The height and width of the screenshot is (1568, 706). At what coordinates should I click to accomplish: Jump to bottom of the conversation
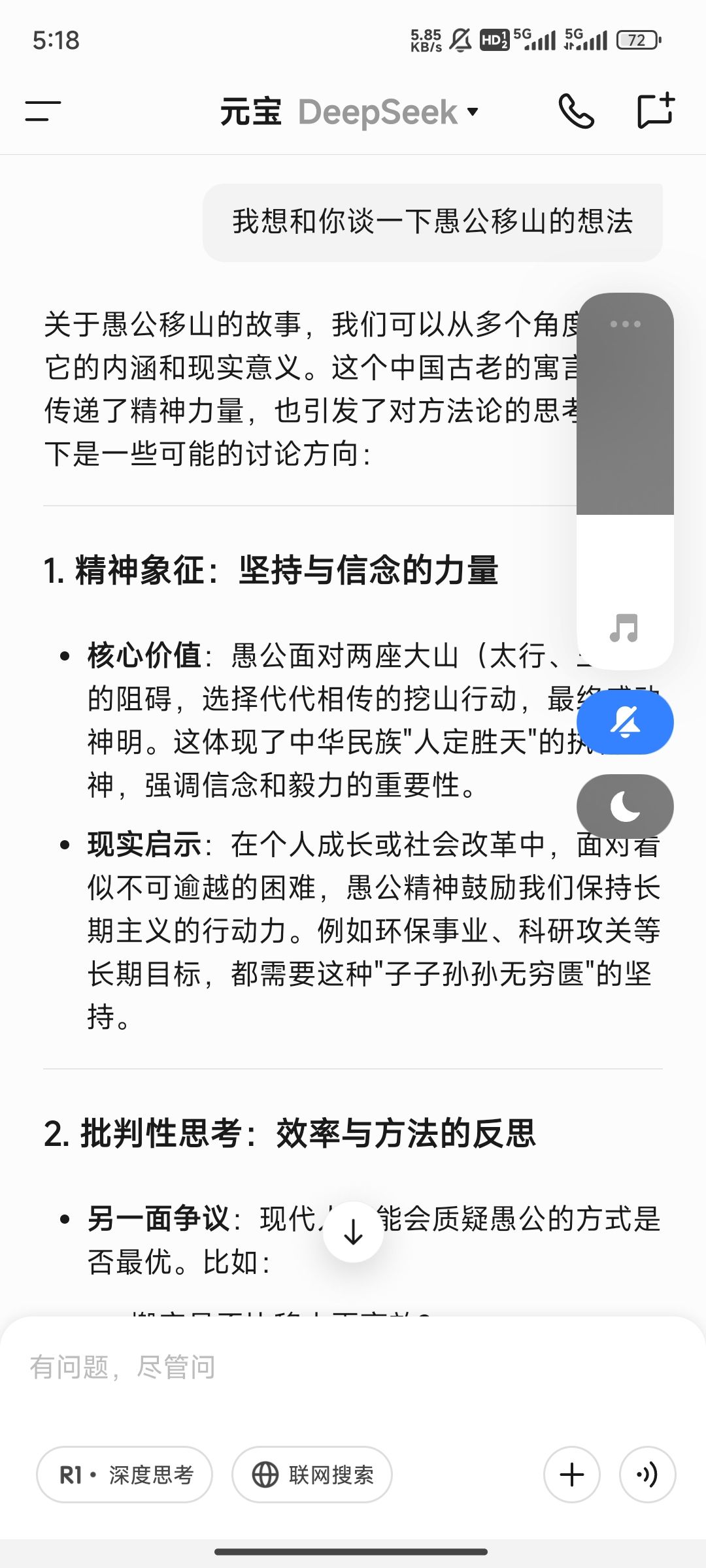click(x=353, y=1232)
